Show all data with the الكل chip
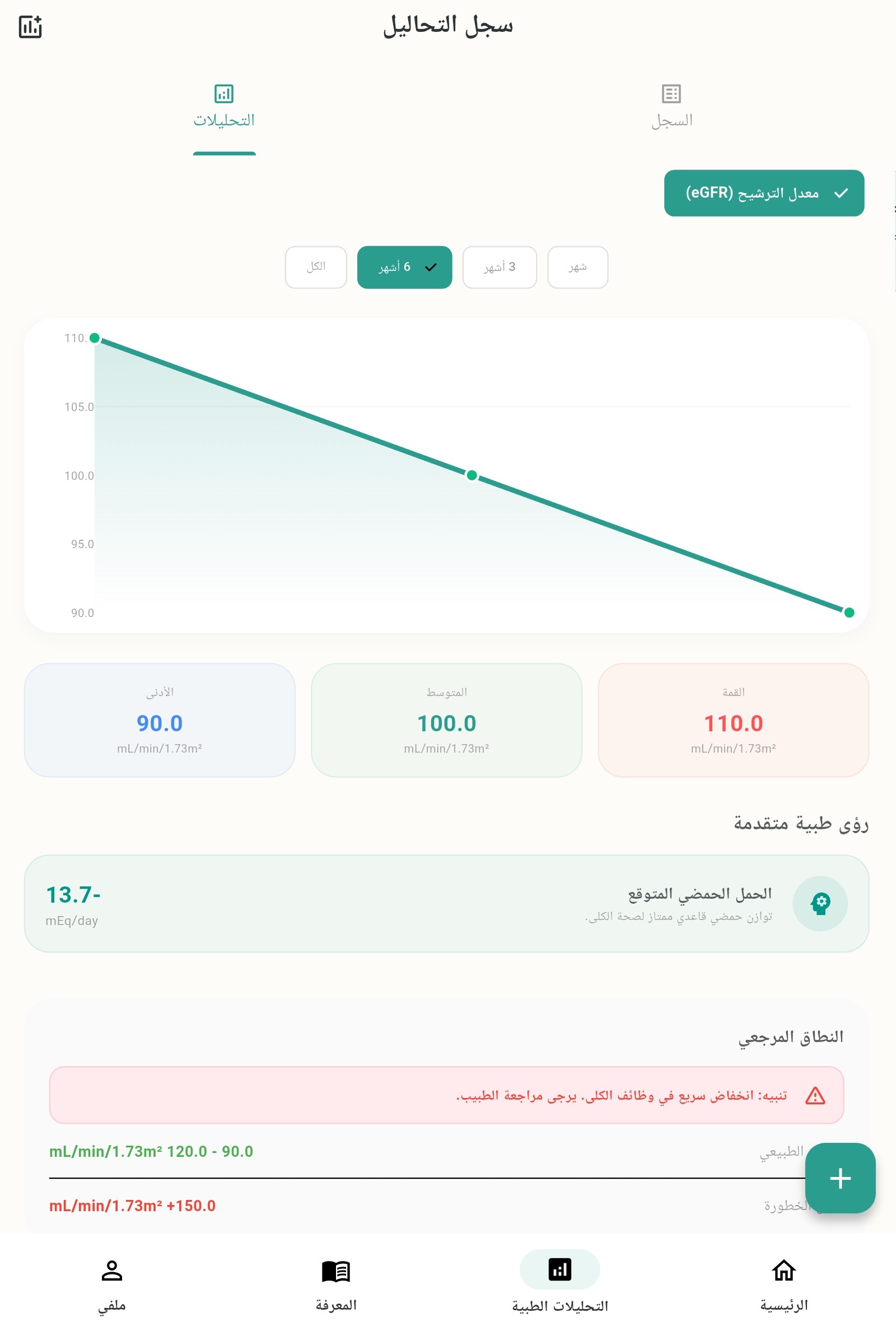The width and height of the screenshot is (896, 1331). click(315, 267)
